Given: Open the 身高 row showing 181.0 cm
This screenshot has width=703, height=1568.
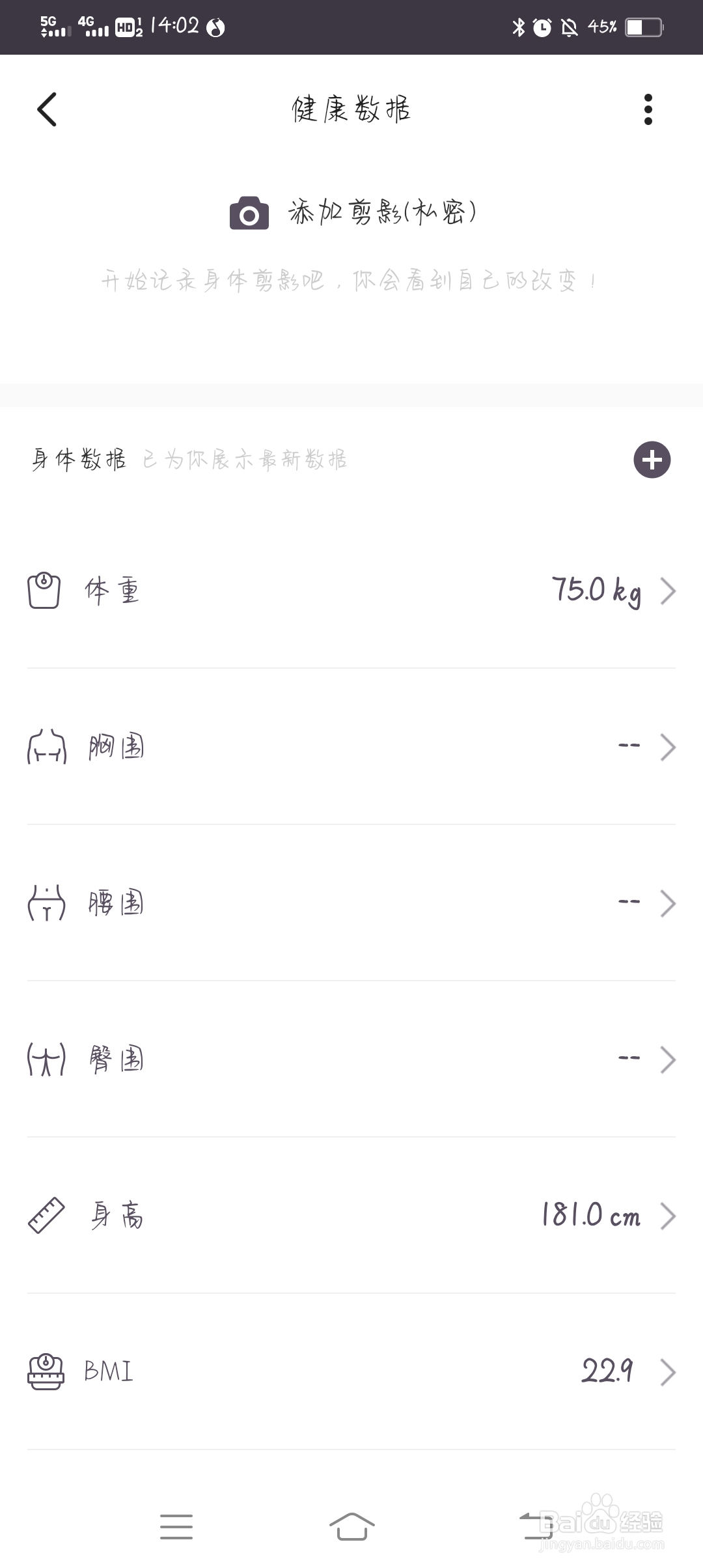Looking at the screenshot, I should click(x=351, y=1216).
